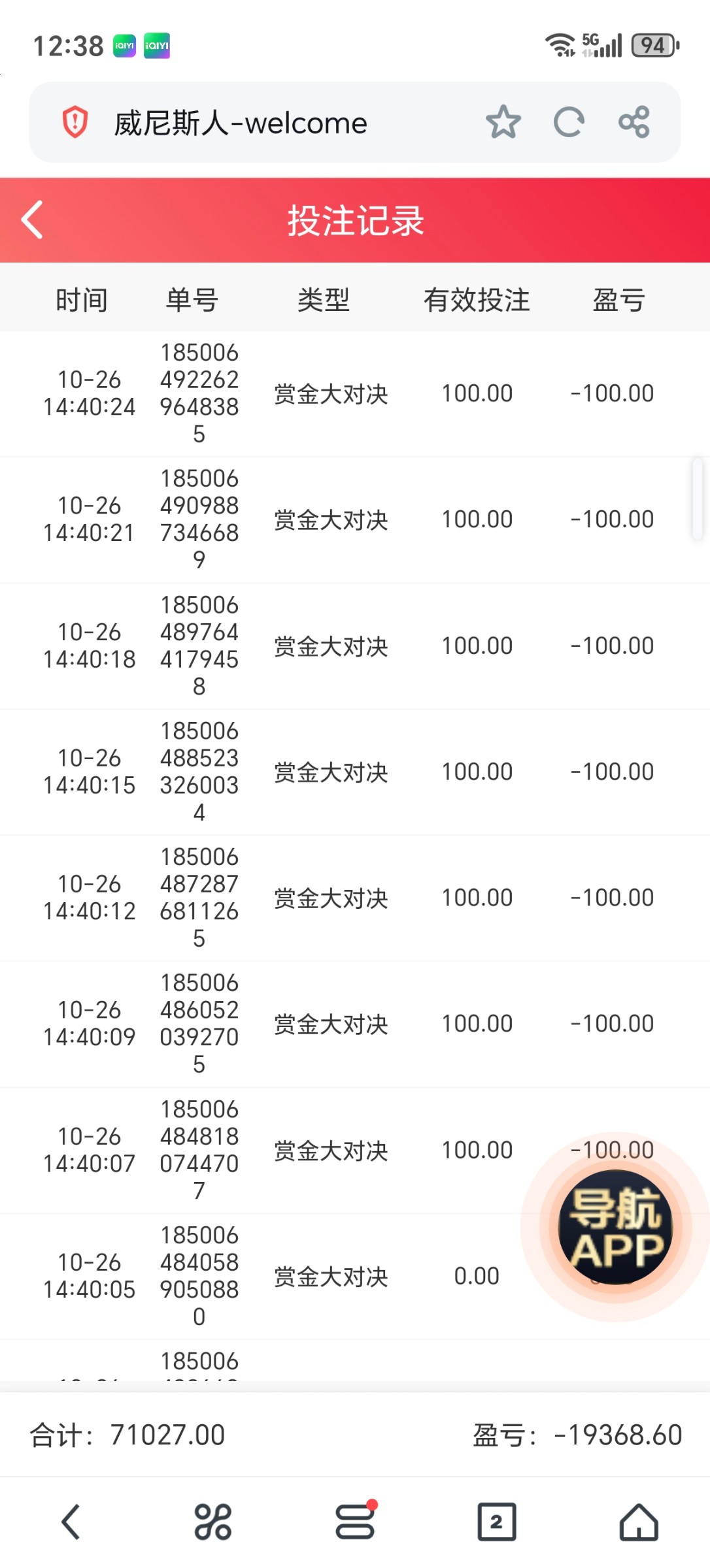Share this page
The image size is (710, 1568).
coord(634,122)
